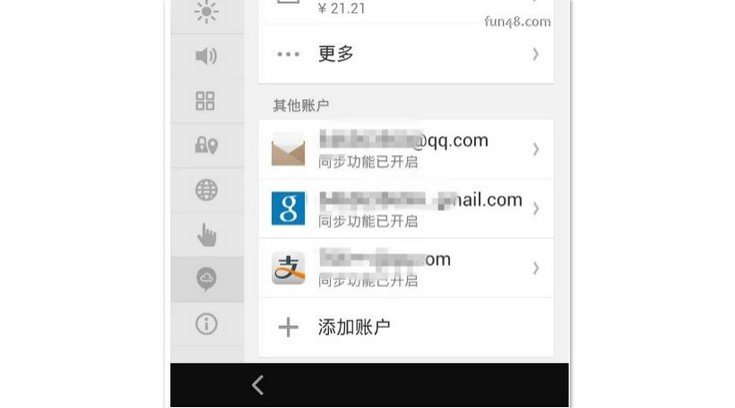Open the 更多 row
This screenshot has height=408, width=735.
(x=405, y=54)
